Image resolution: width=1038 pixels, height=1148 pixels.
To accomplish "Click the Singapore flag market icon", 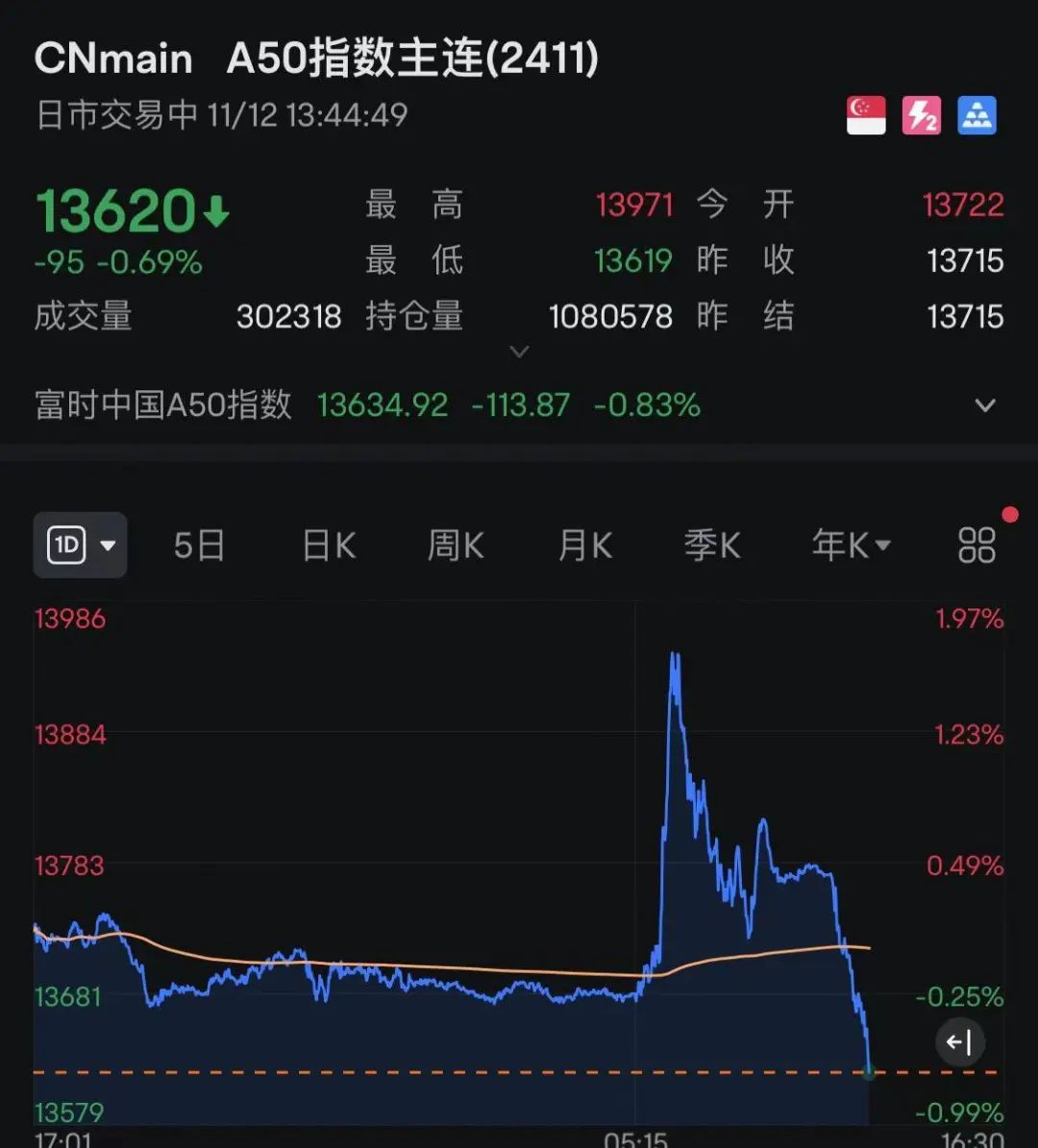I will pyautogui.click(x=864, y=115).
